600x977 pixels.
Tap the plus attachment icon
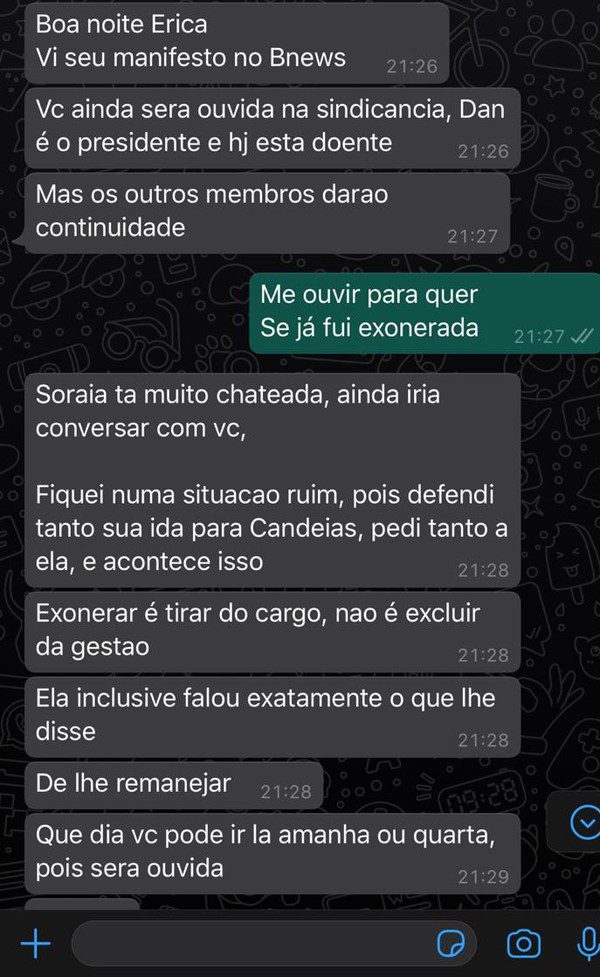click(x=35, y=943)
